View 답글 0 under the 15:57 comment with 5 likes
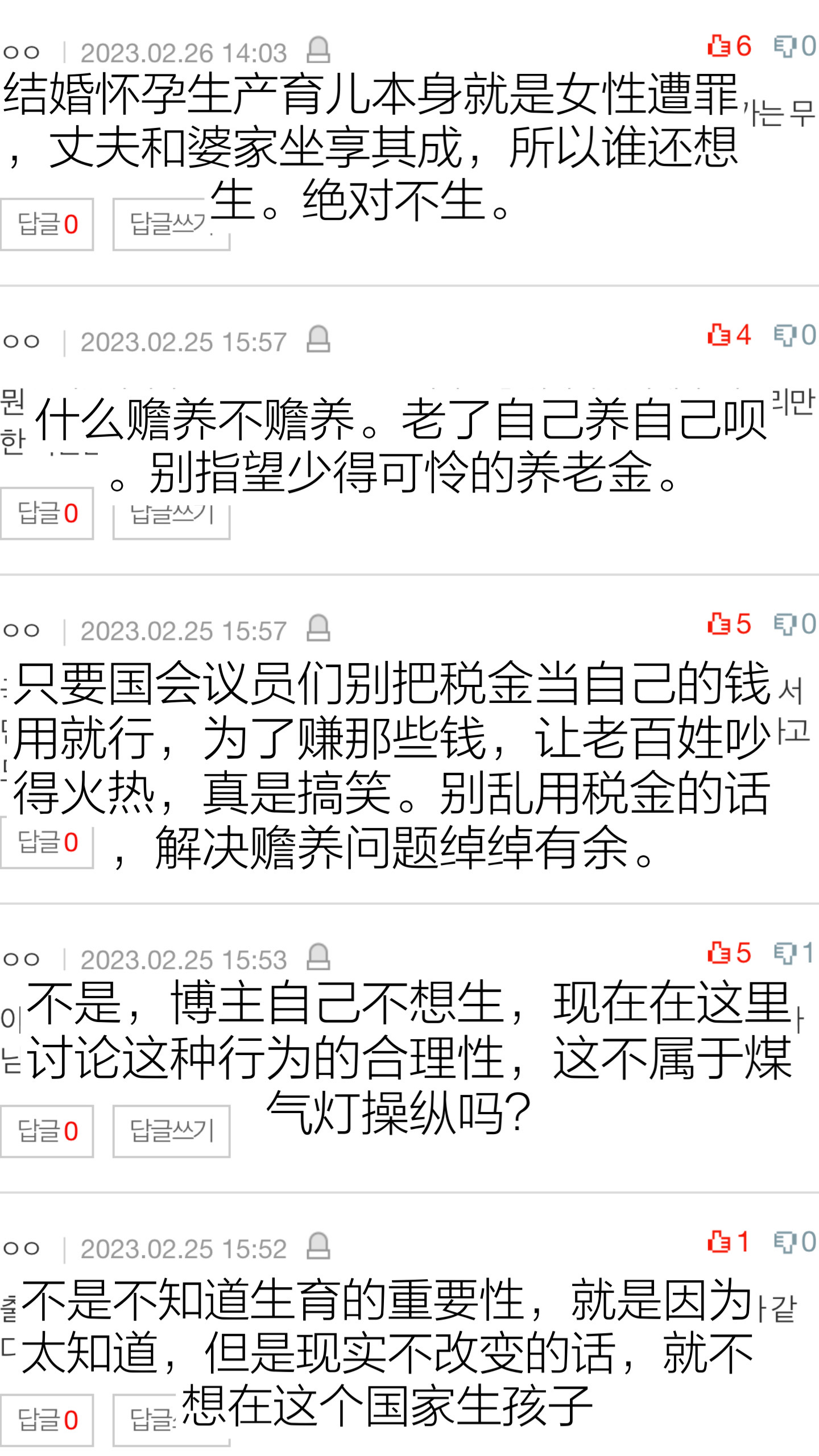The height and width of the screenshot is (1456, 819). pyautogui.click(x=47, y=842)
